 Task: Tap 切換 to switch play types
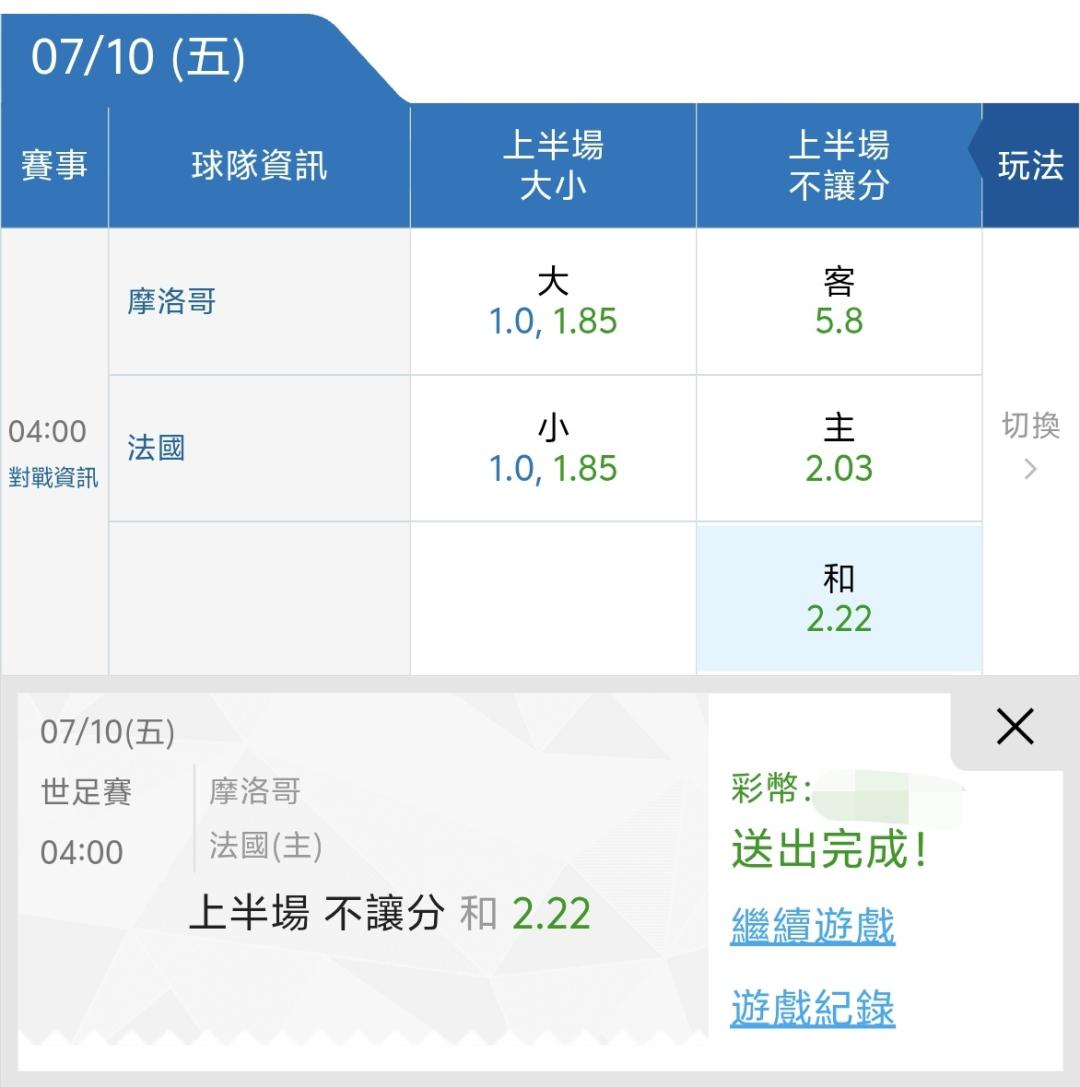[x=1030, y=445]
